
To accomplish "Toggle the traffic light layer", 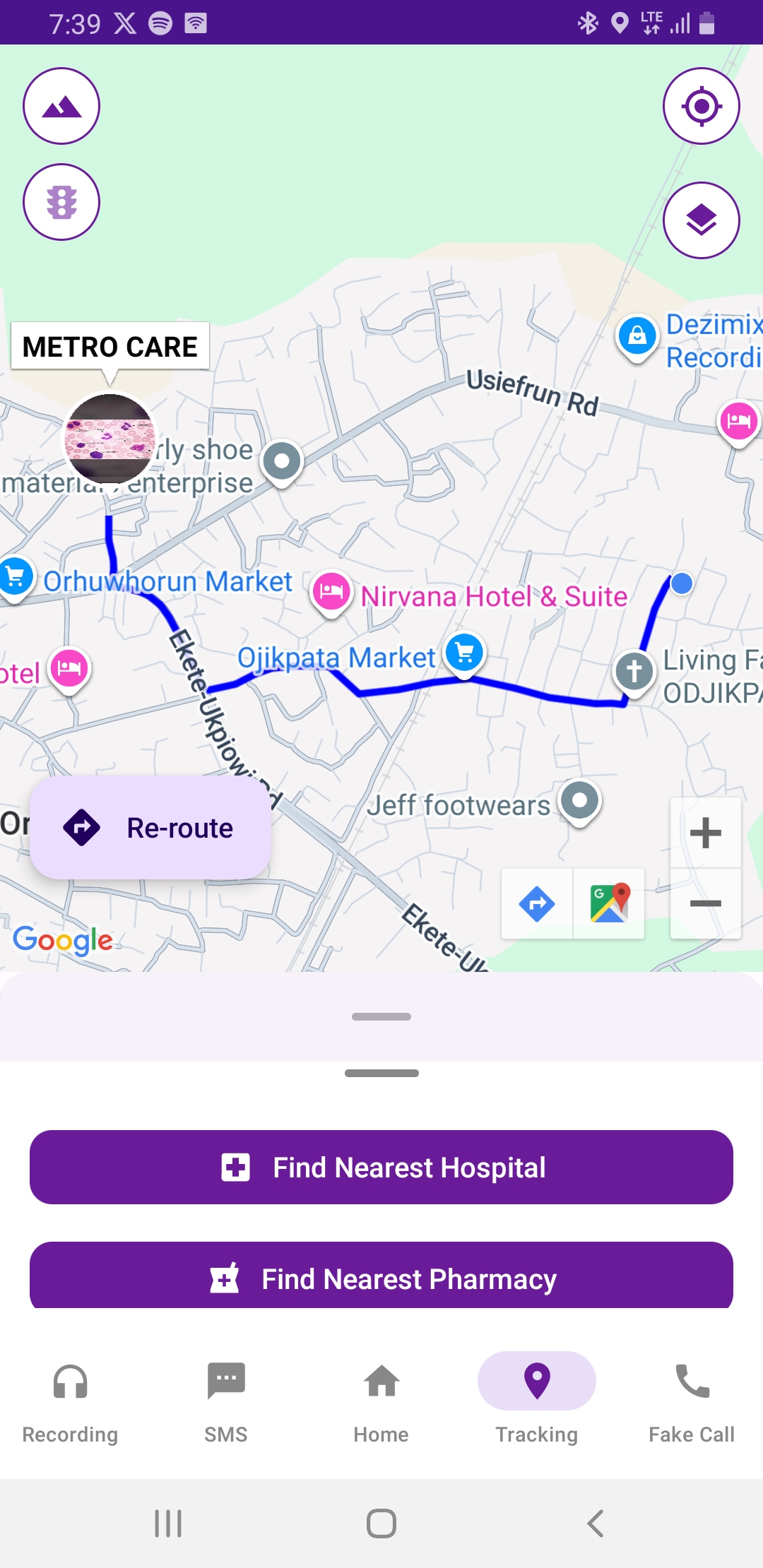I will 61,202.
